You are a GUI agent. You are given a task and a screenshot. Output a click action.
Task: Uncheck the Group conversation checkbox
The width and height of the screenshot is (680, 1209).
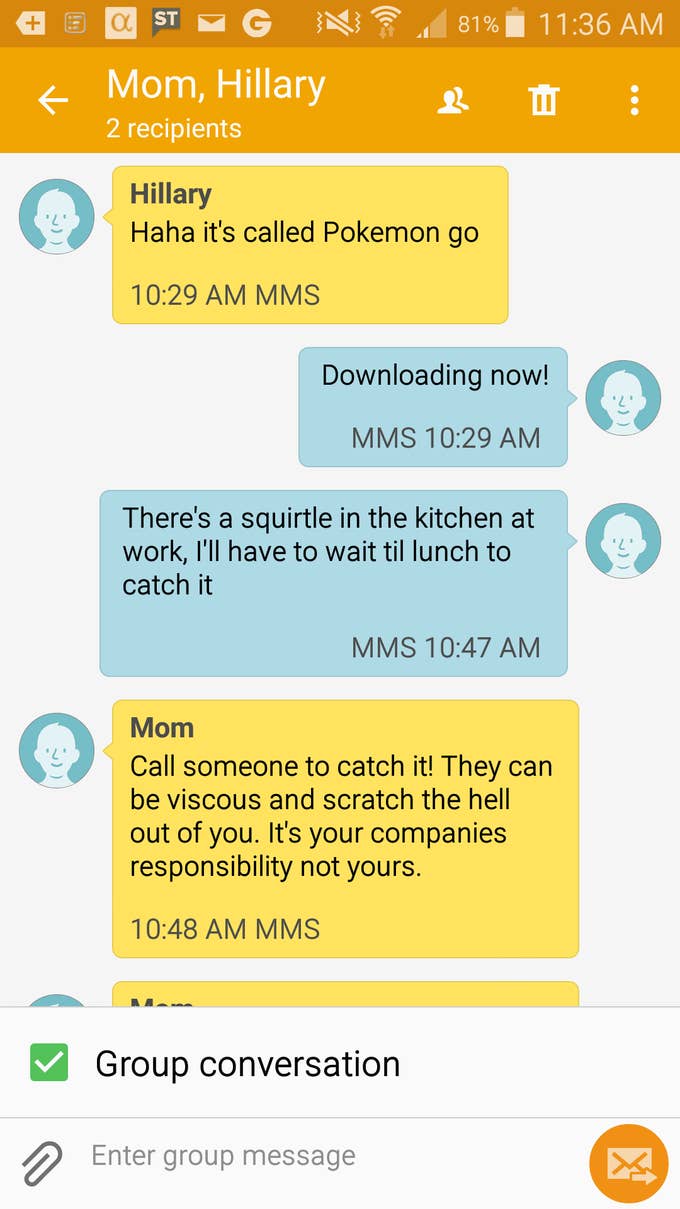pyautogui.click(x=49, y=1063)
